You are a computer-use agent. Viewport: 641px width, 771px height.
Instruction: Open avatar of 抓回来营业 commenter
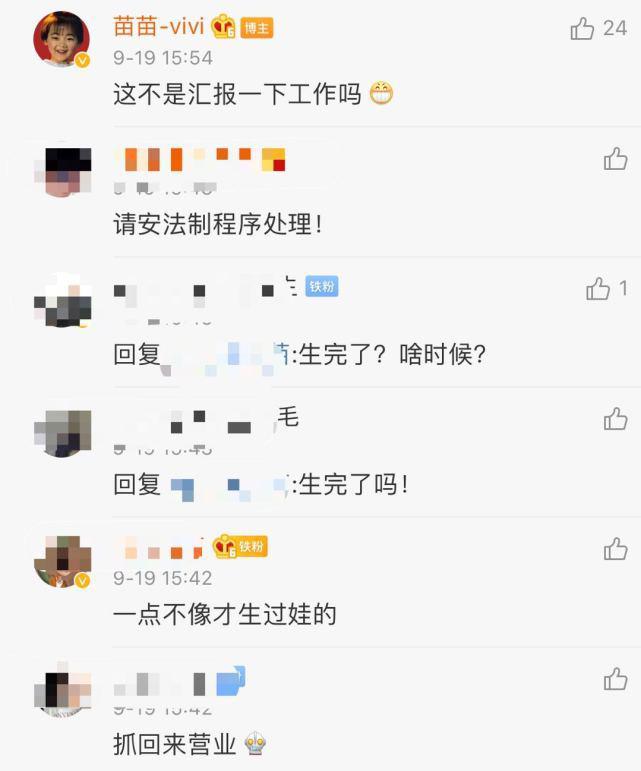coord(62,690)
